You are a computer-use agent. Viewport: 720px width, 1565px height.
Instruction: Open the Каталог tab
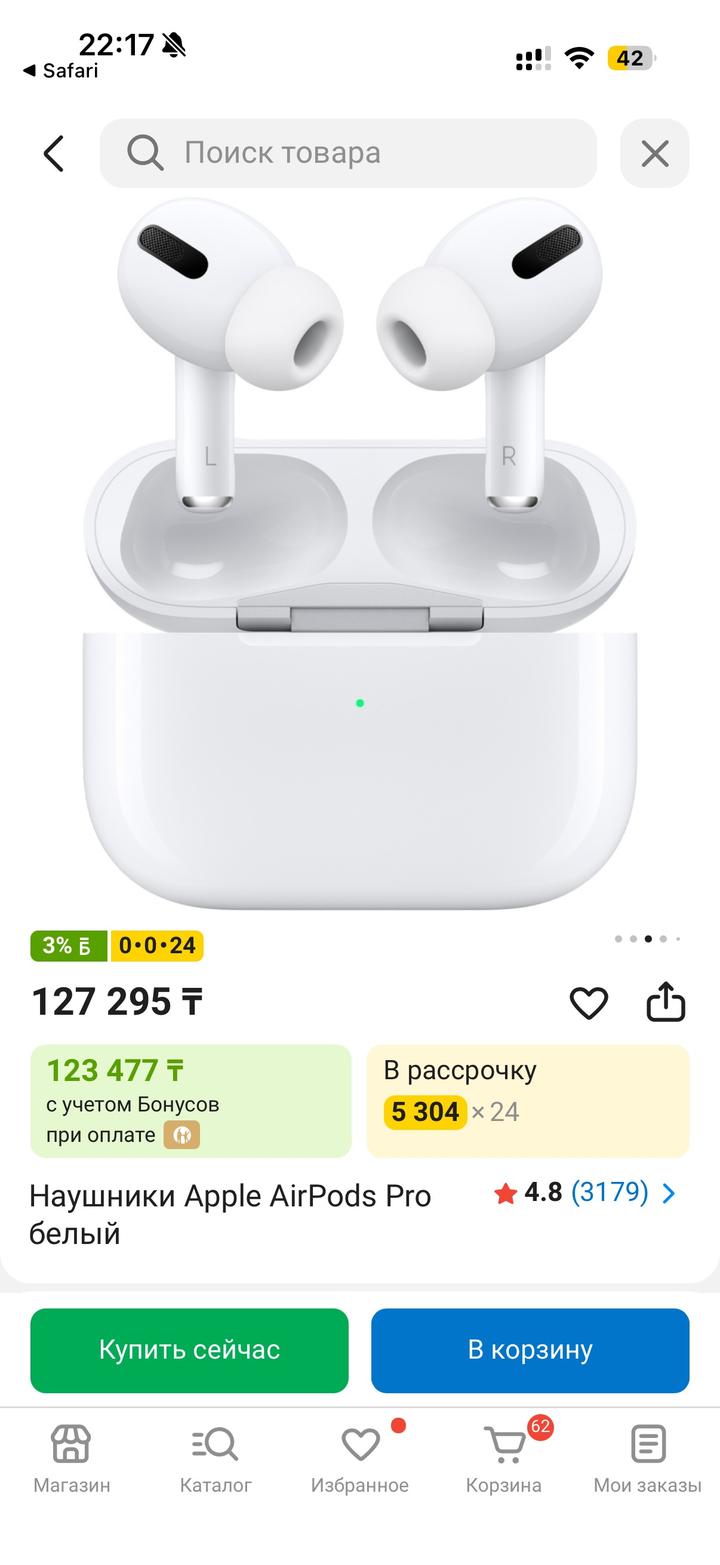pos(215,1460)
